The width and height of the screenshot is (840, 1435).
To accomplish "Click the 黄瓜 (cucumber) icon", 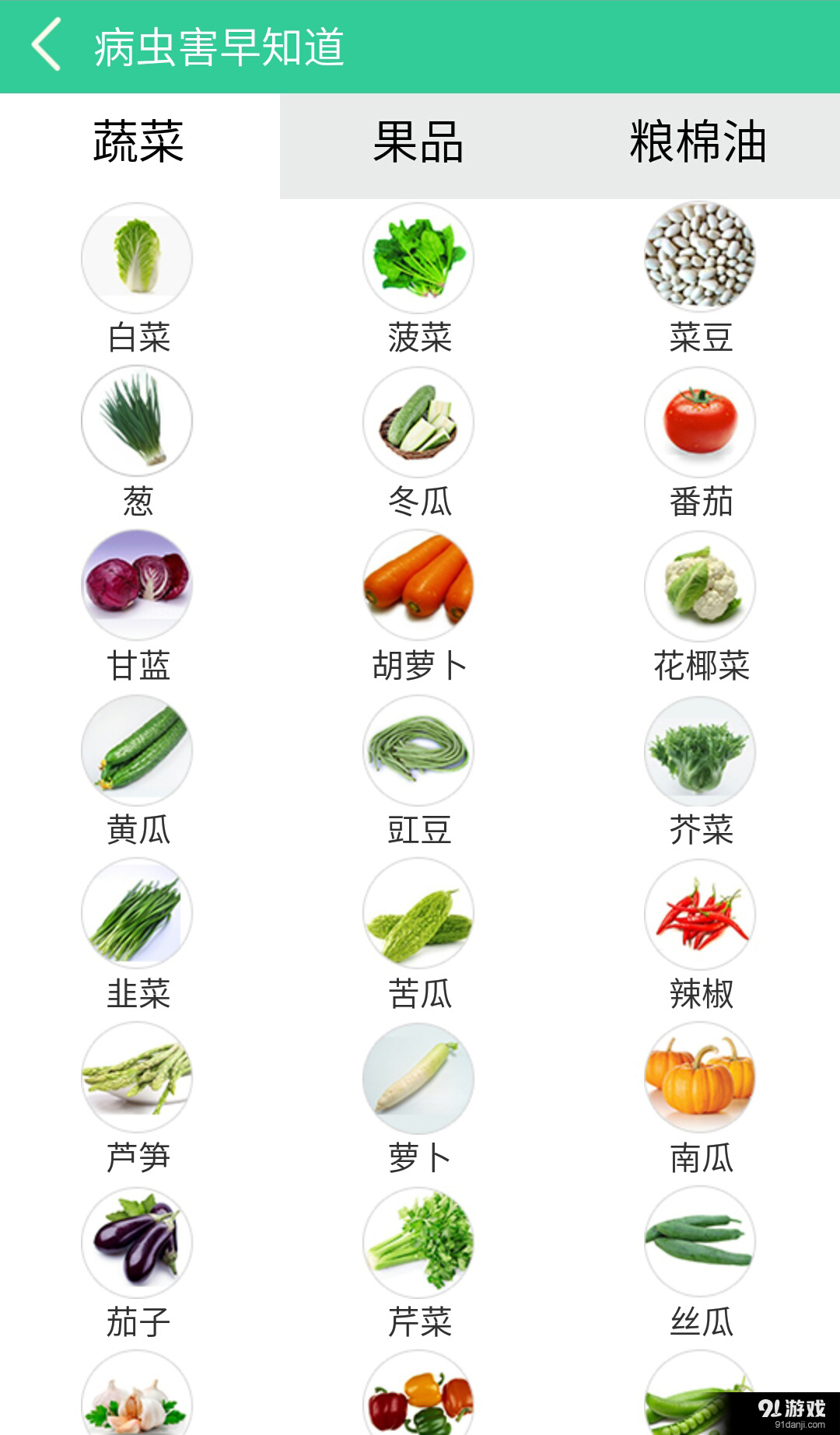I will point(137,751).
